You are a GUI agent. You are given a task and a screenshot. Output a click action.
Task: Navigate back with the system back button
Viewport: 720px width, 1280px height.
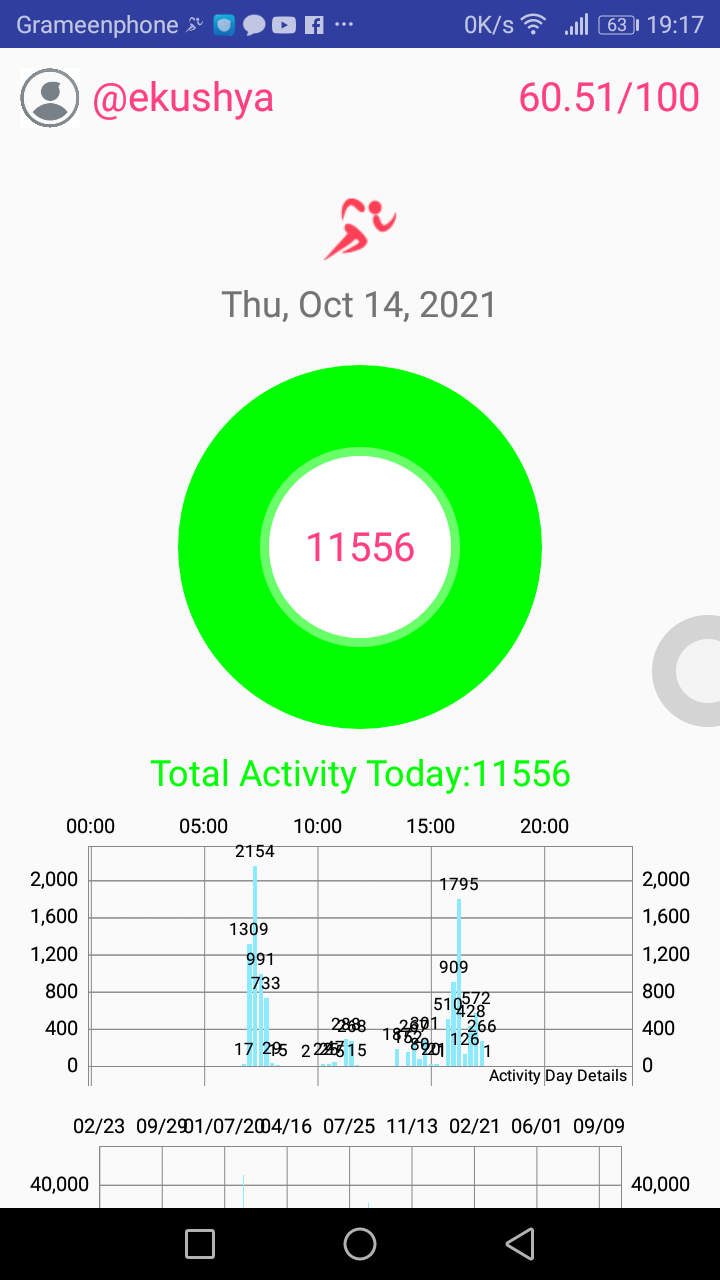[520, 1244]
